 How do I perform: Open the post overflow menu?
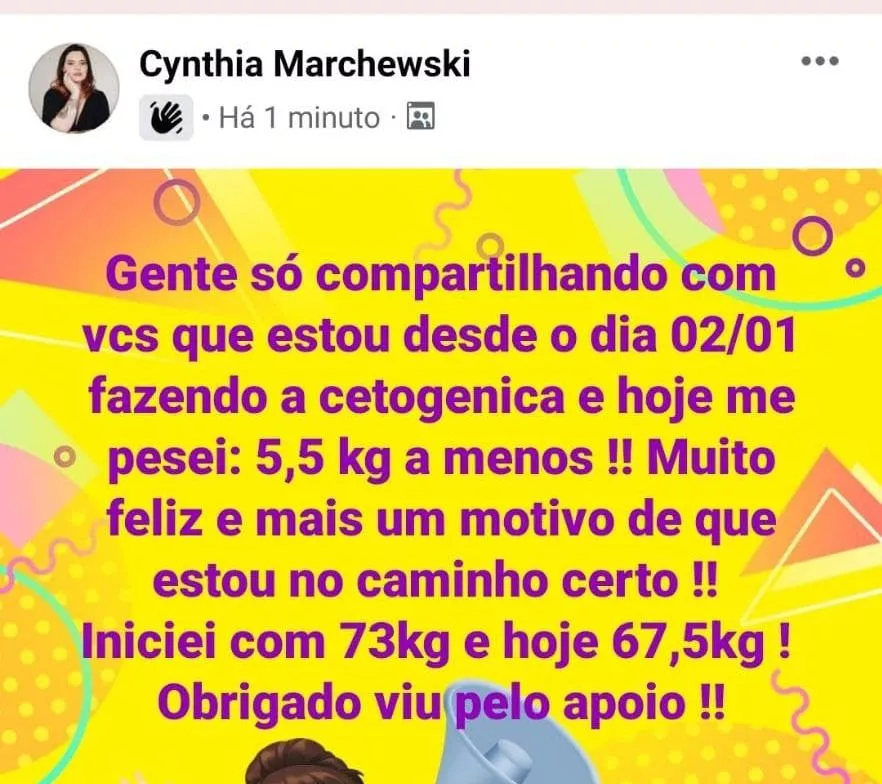[x=820, y=61]
